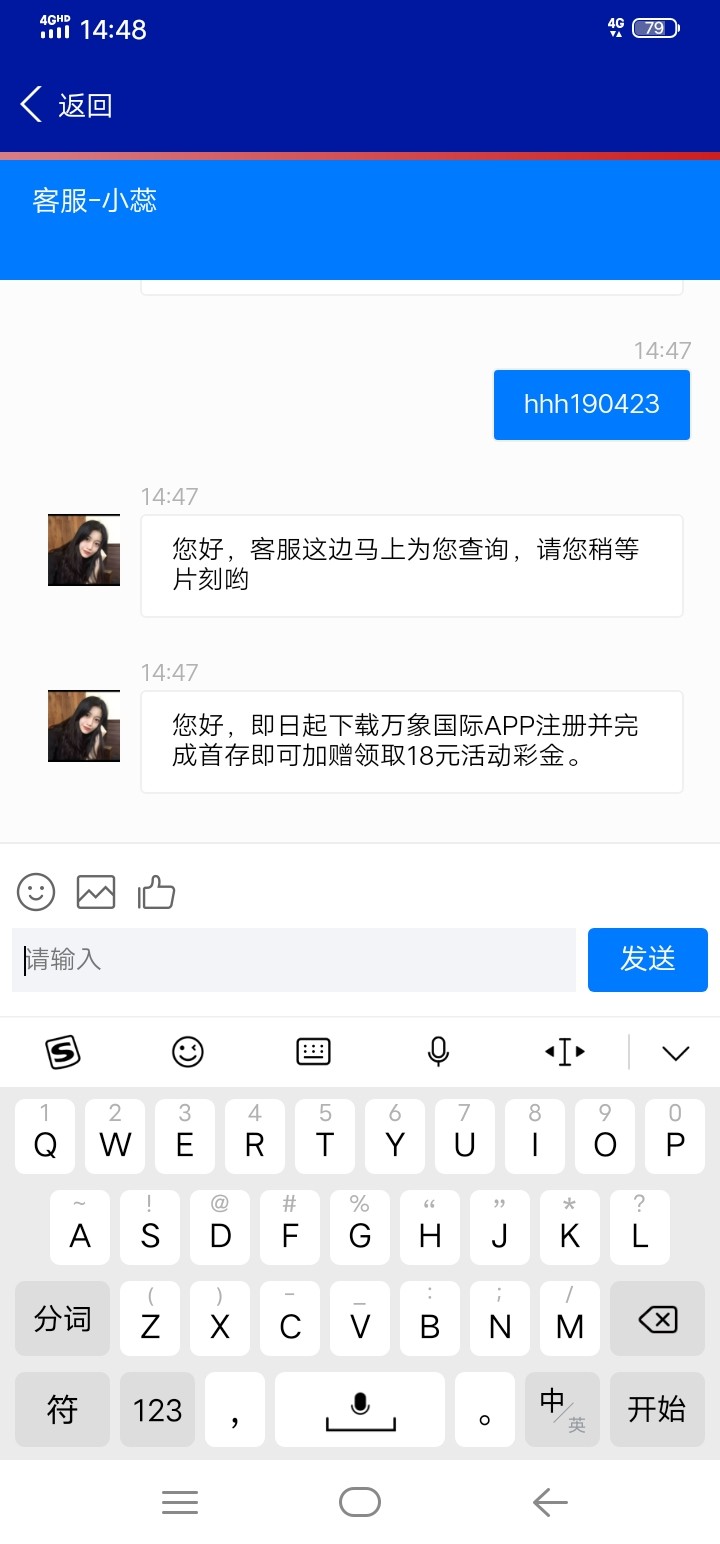The width and height of the screenshot is (720, 1544).
Task: Go to the system home screen
Action: pos(360,1502)
